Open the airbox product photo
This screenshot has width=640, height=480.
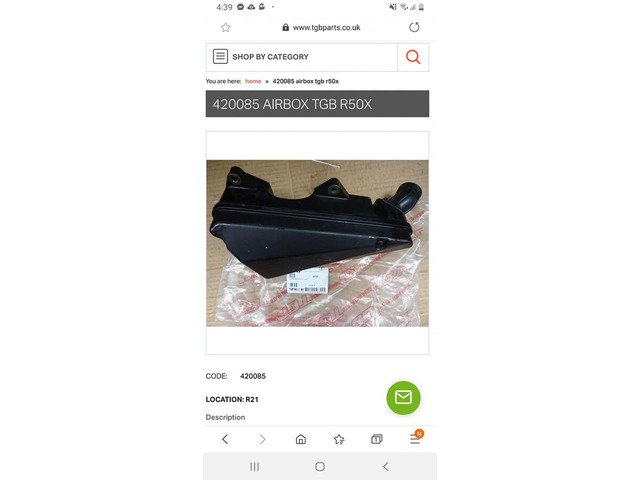pos(317,241)
